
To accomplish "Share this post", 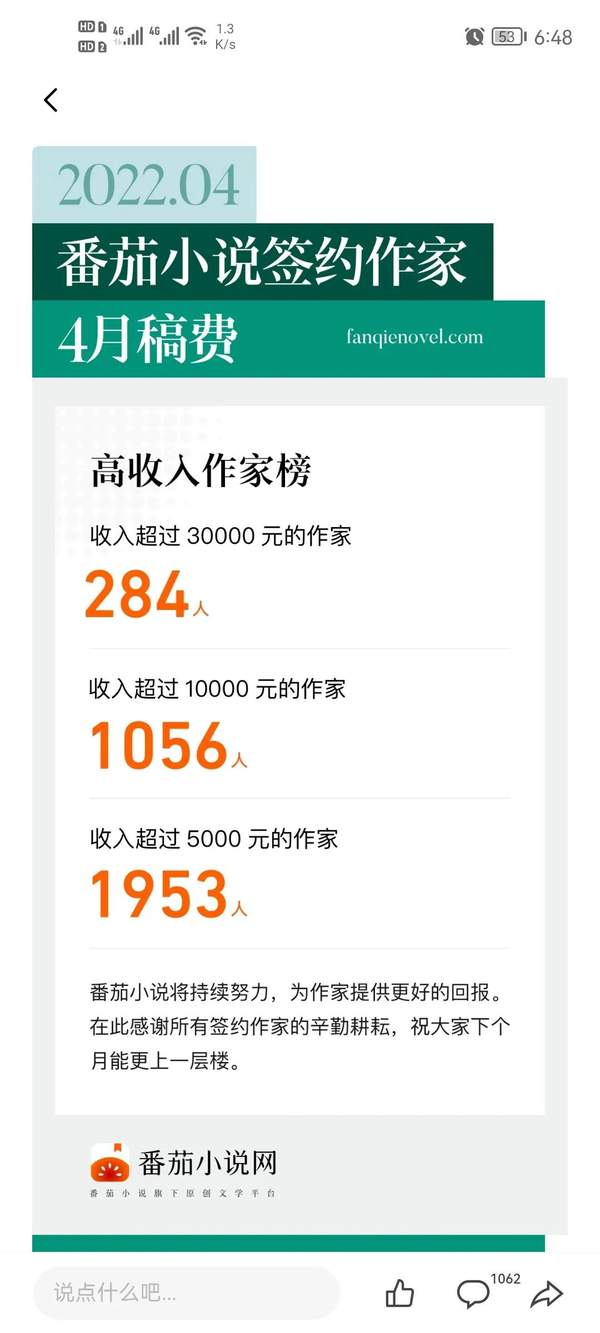I will [547, 1293].
